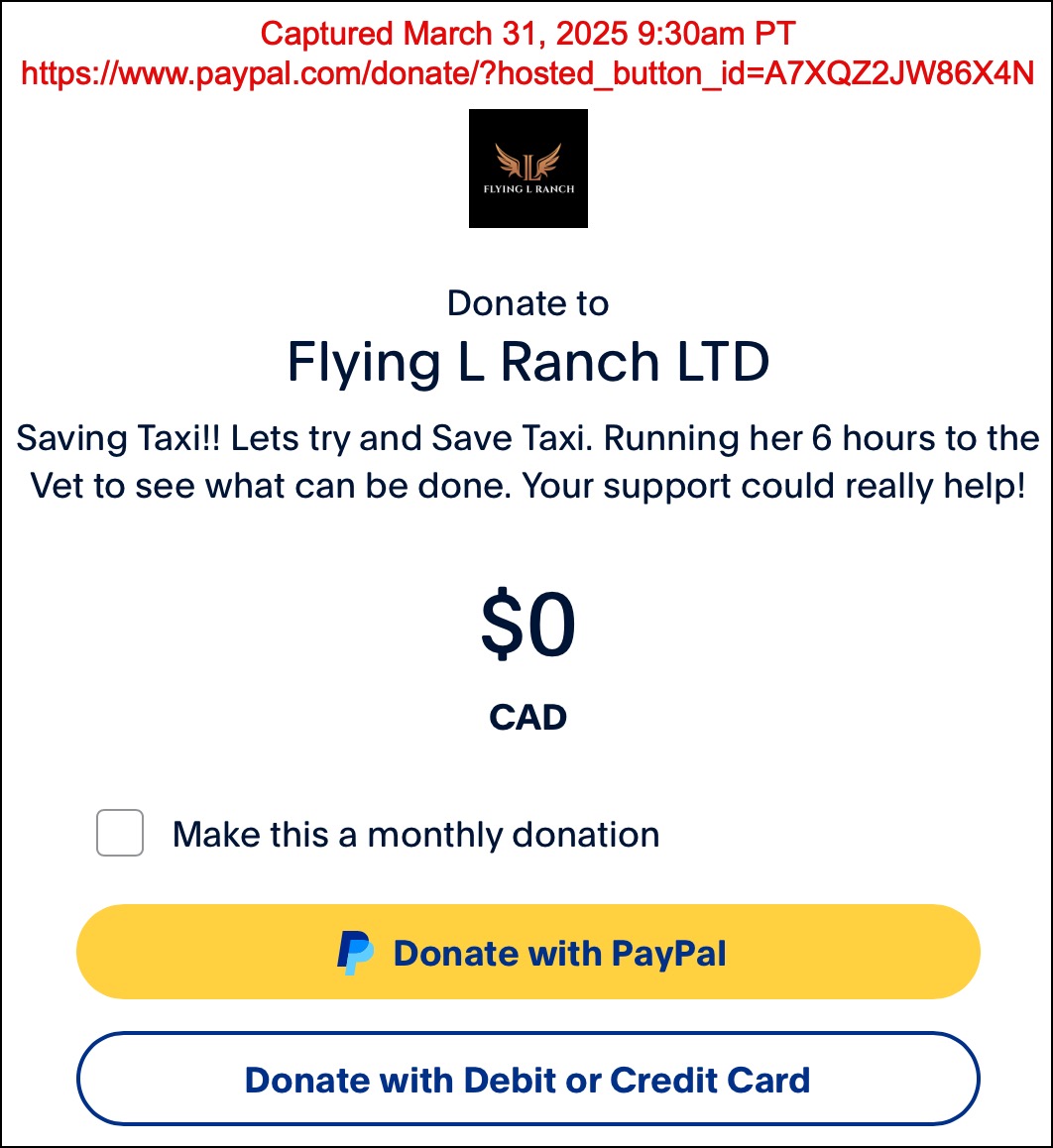Donate with PayPal
This screenshot has width=1053, height=1148.
tap(527, 952)
